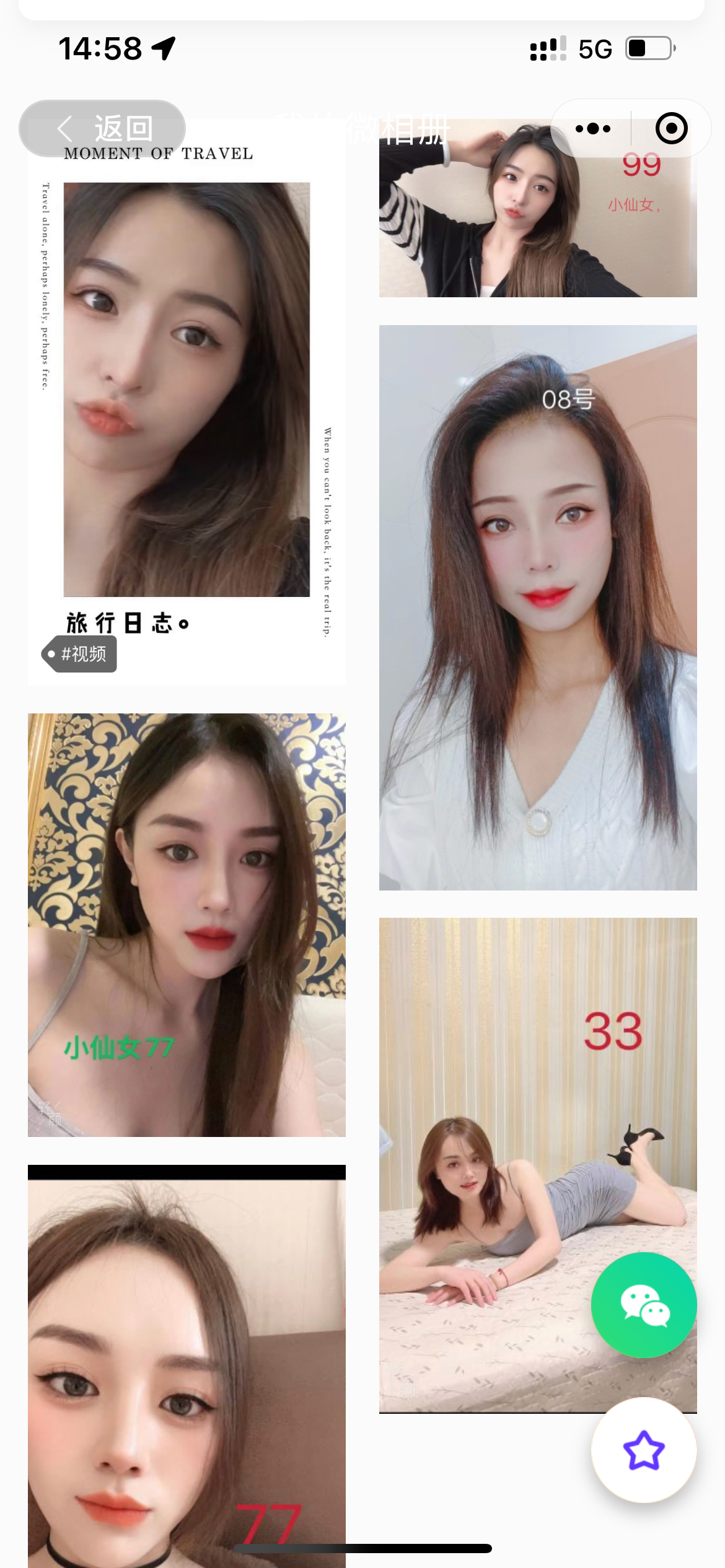This screenshot has height=1568, width=725.
Task: Tap the #视频 tag chip
Action: point(81,654)
